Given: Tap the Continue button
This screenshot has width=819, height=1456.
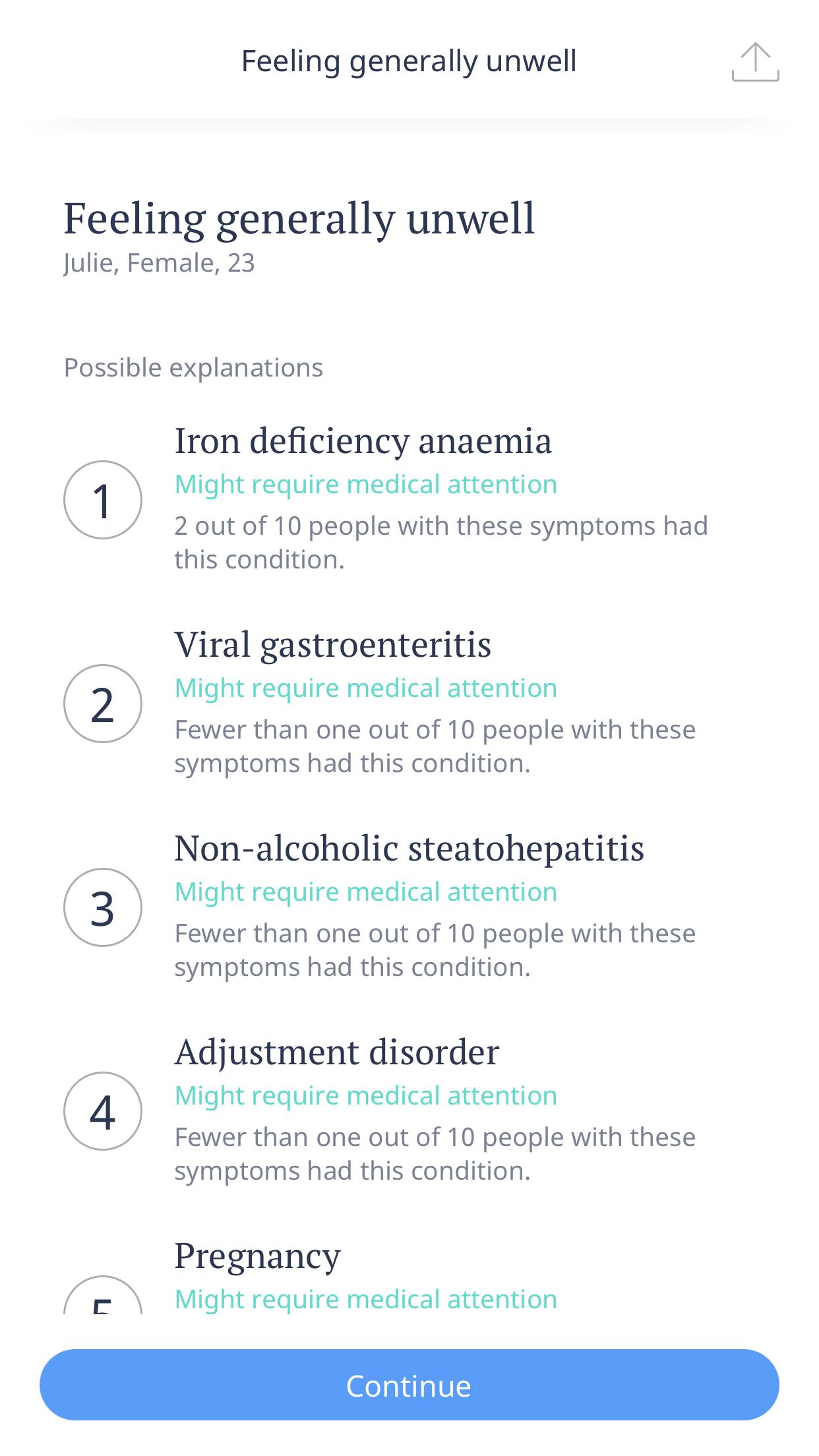Looking at the screenshot, I should [409, 1385].
